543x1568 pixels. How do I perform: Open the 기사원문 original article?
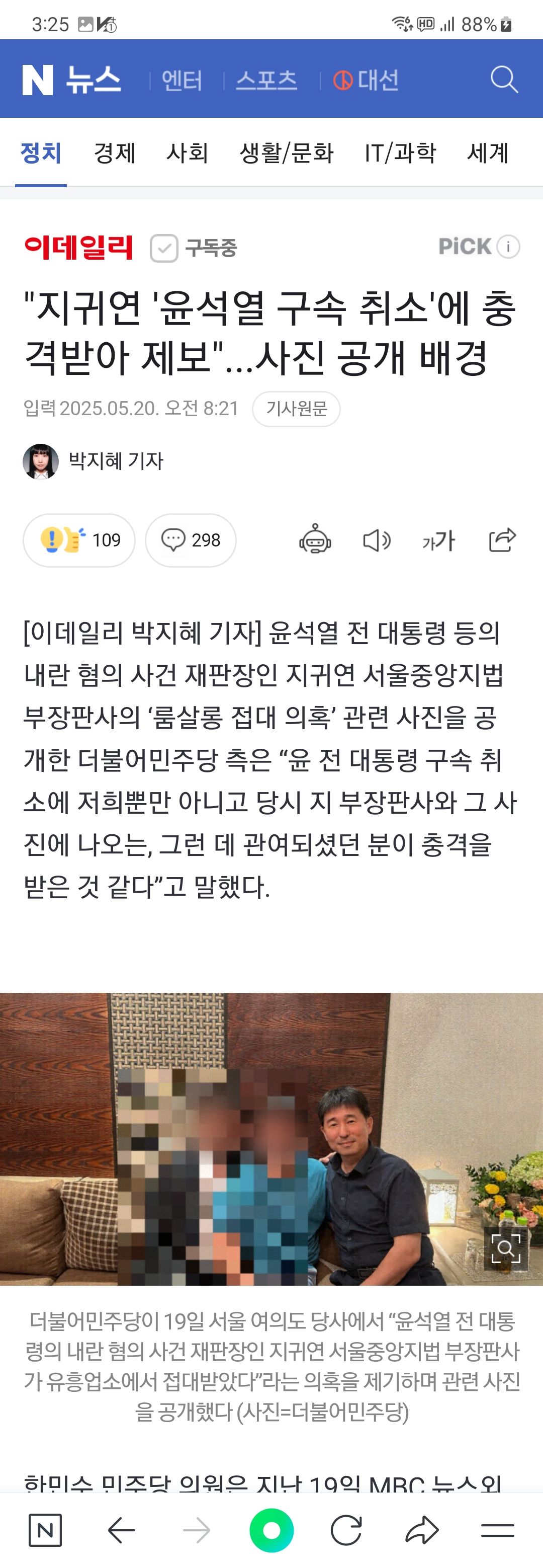[296, 409]
